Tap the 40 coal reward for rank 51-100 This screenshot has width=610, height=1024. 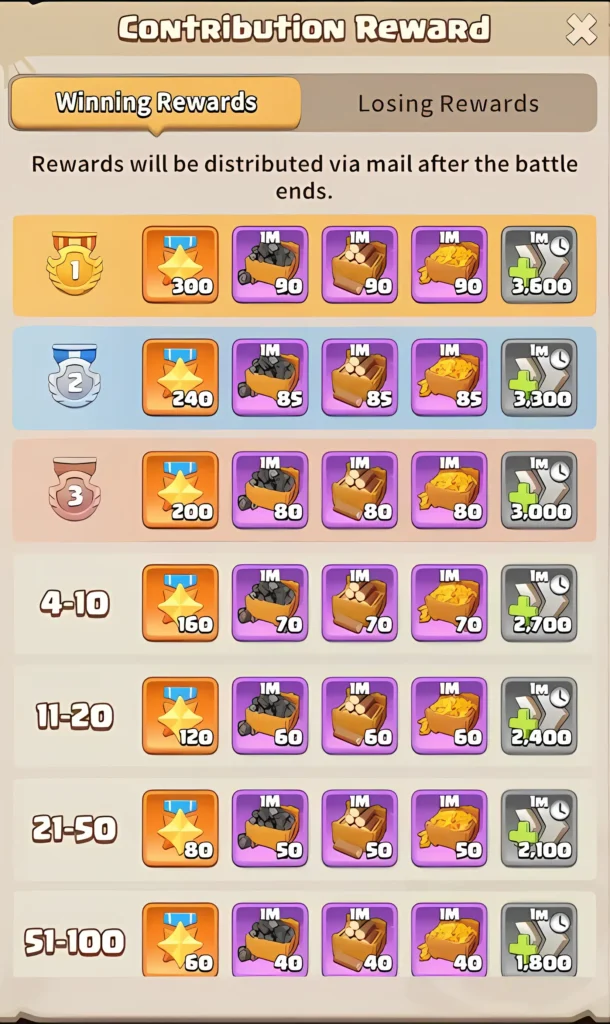[270, 940]
